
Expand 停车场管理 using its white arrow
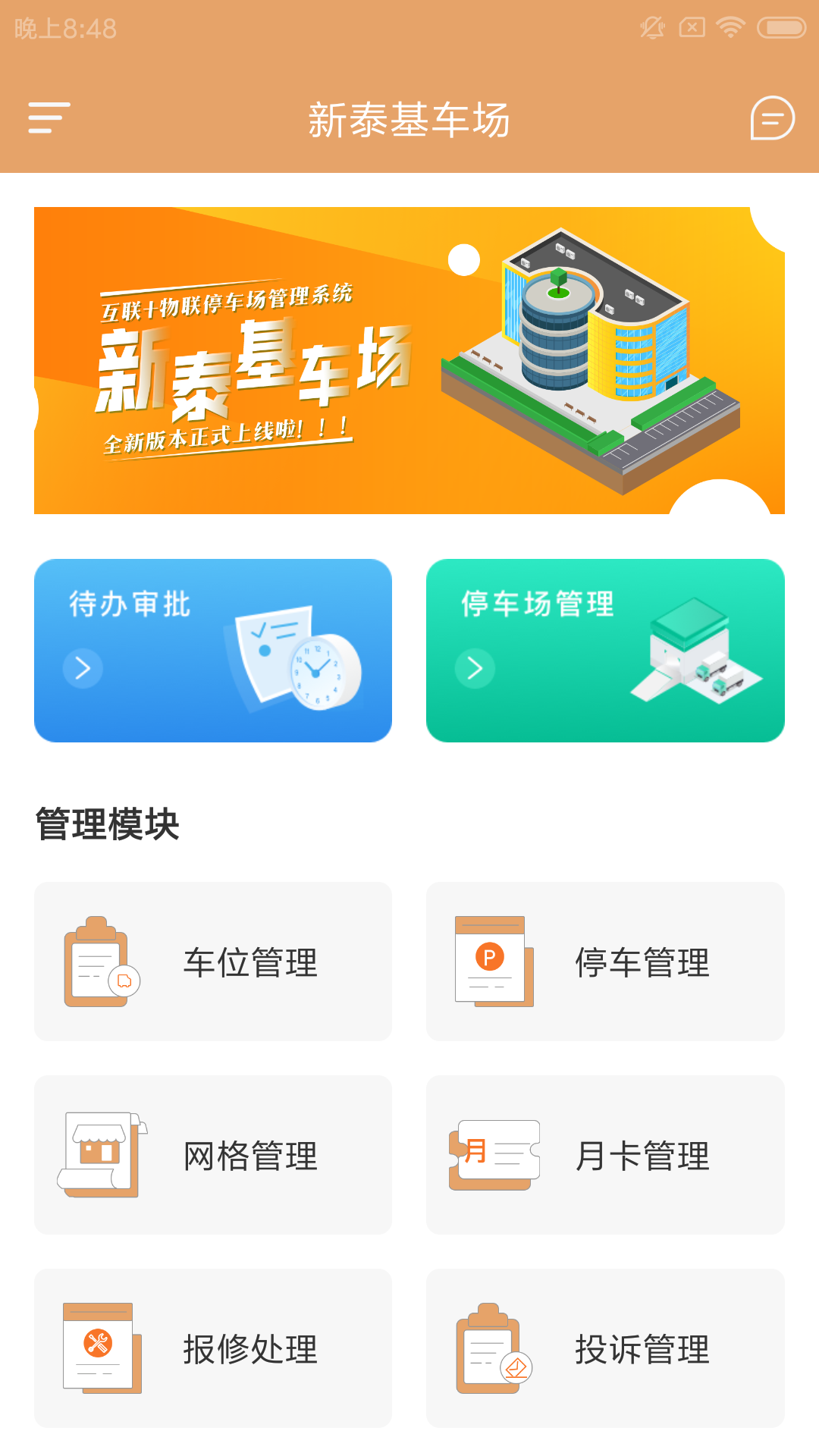pos(475,669)
